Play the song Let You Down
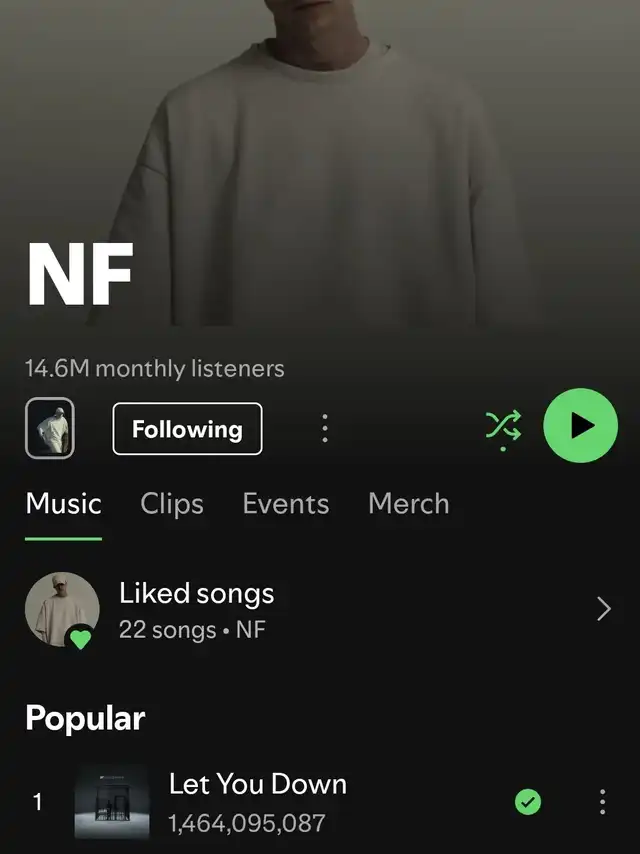 click(x=258, y=801)
